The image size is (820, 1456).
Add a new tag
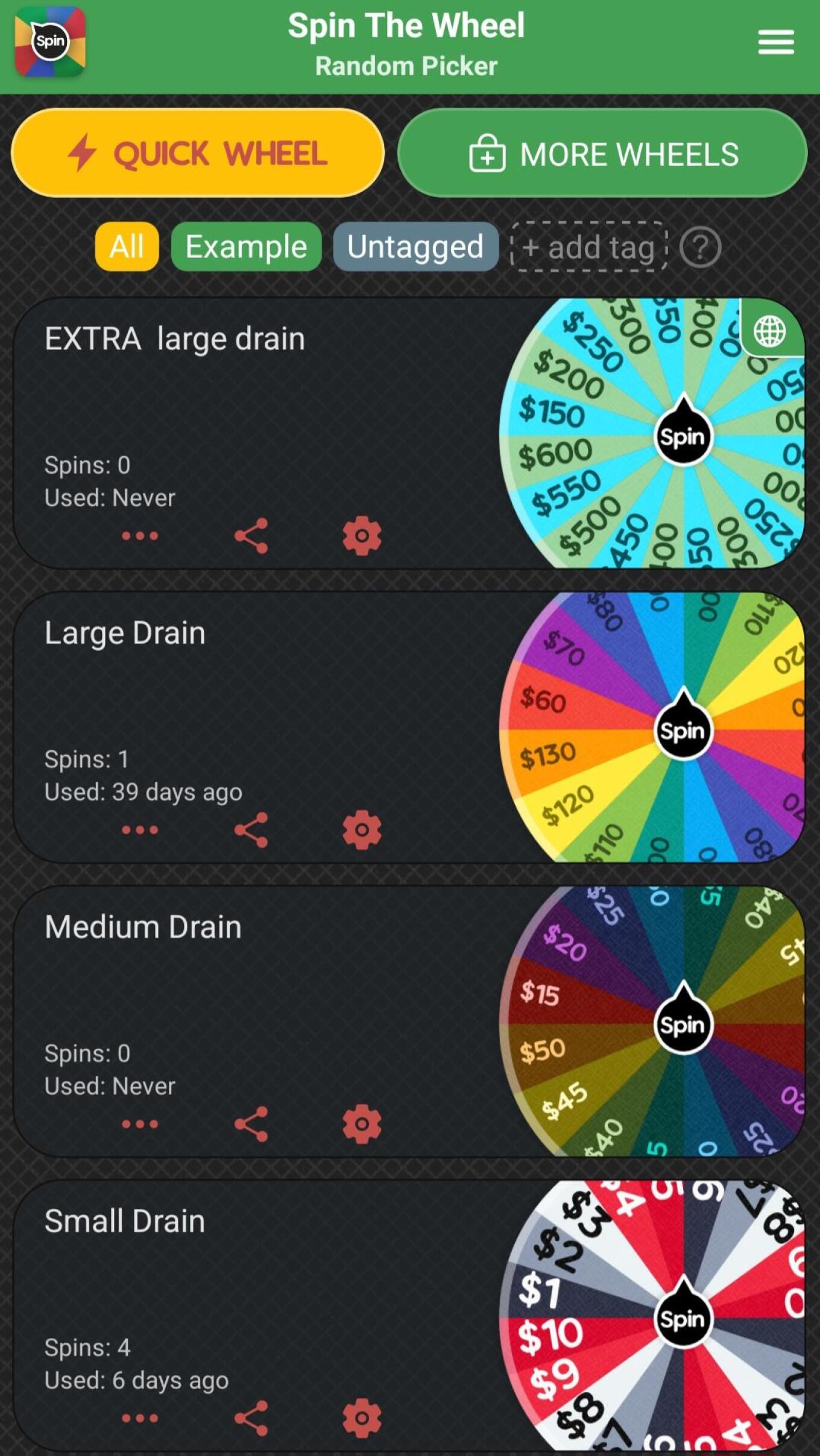click(x=588, y=247)
